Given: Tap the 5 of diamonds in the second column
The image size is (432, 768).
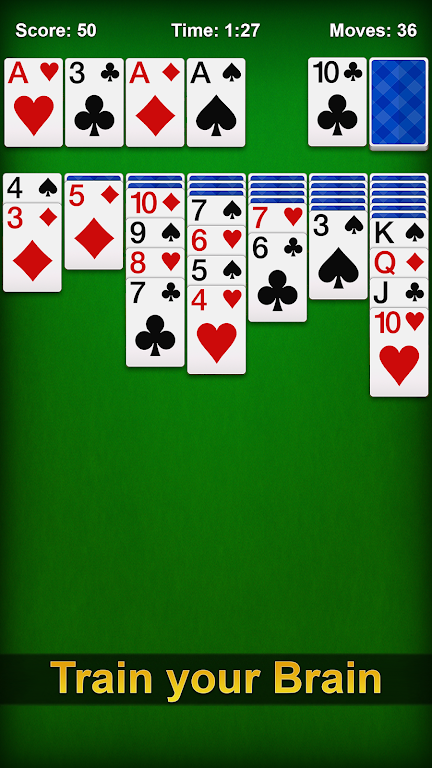Looking at the screenshot, I should 94,225.
